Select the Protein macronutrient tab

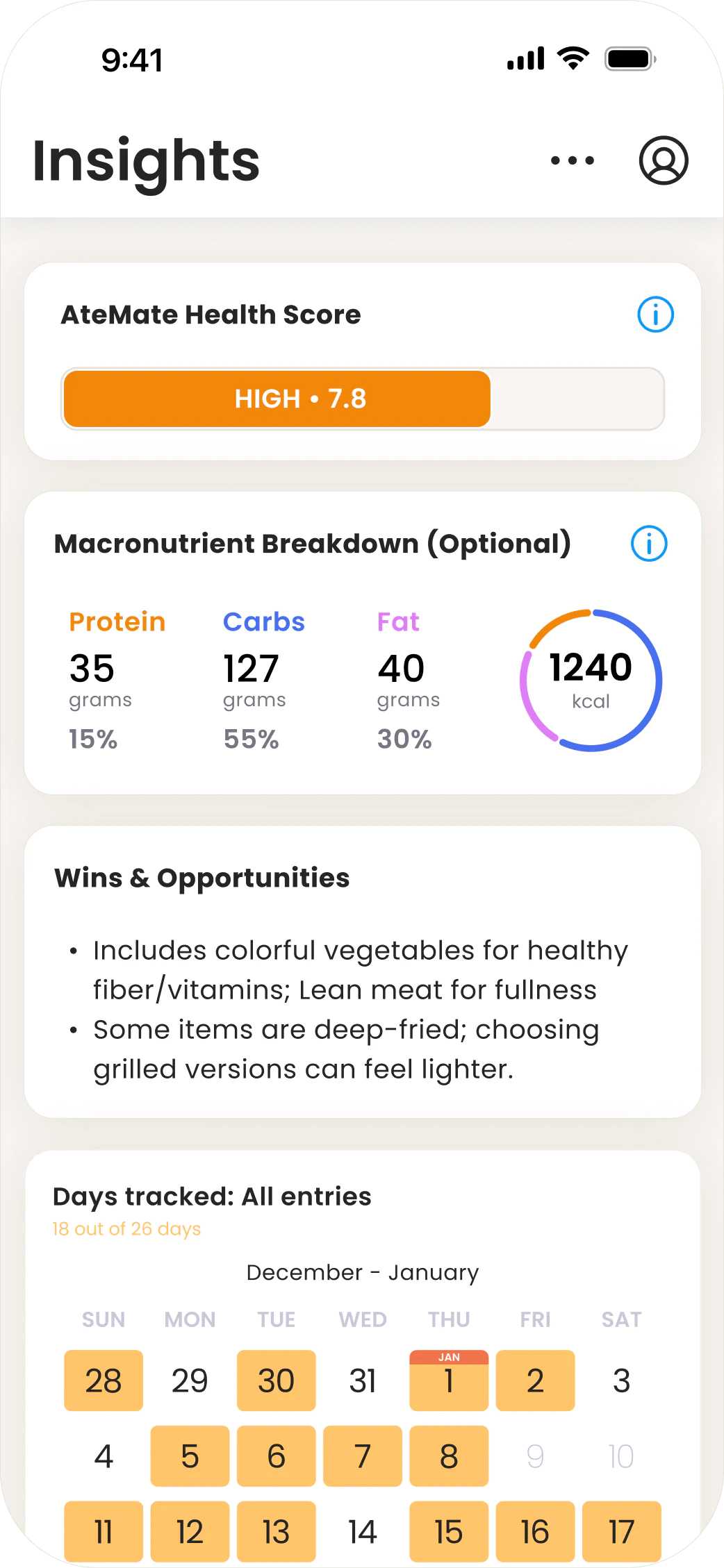tap(117, 622)
